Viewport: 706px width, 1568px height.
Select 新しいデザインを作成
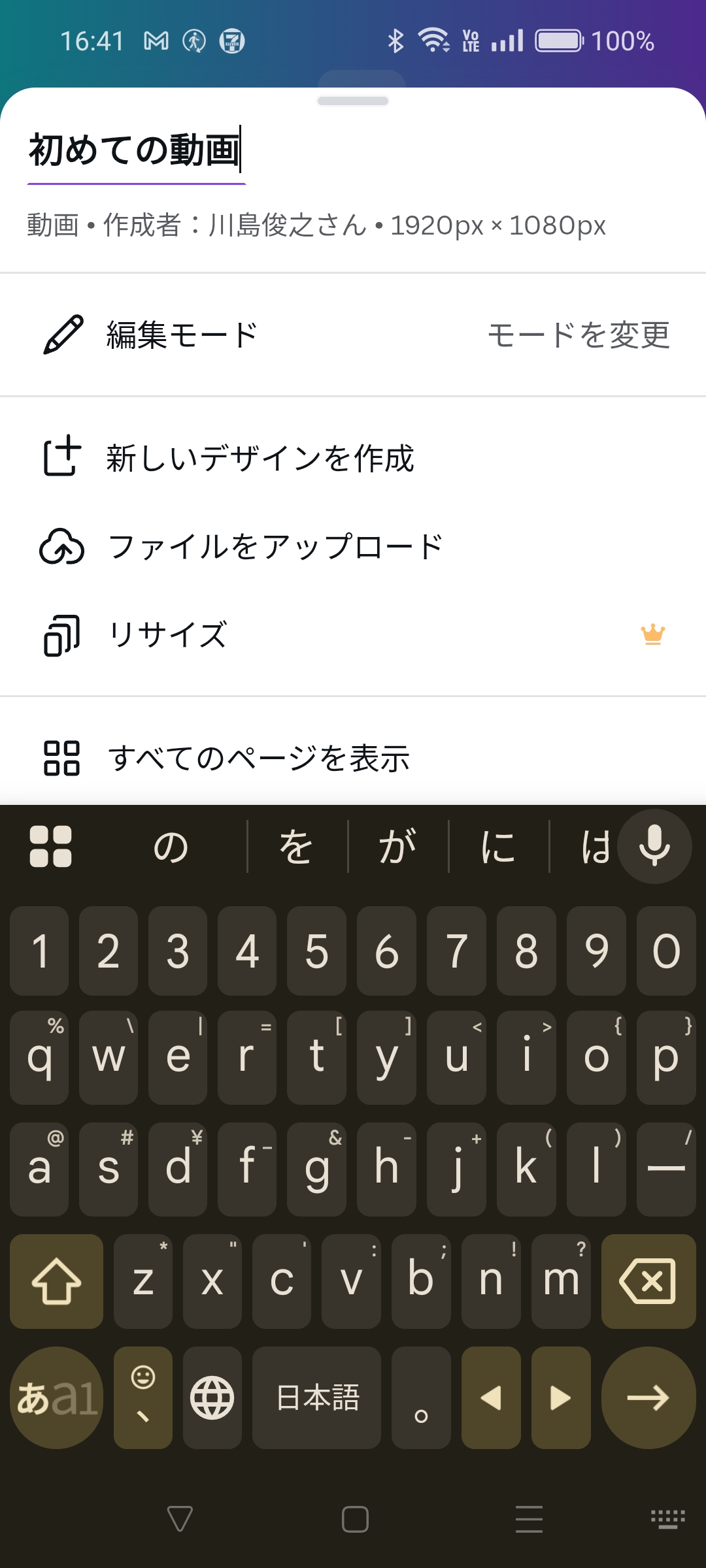tap(260, 458)
